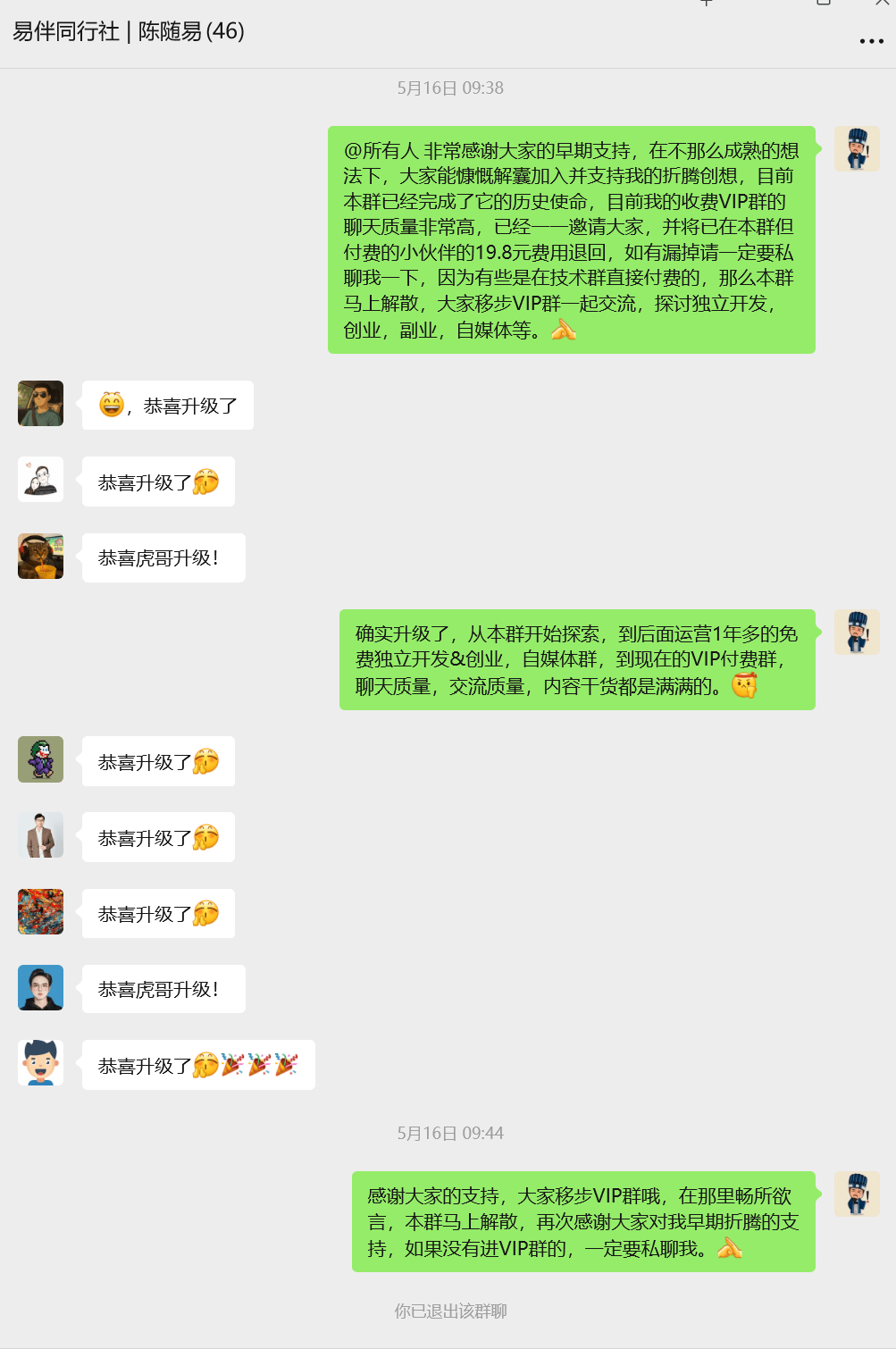View profile of sunglasses avatar member
896x1349 pixels.
pyautogui.click(x=41, y=403)
